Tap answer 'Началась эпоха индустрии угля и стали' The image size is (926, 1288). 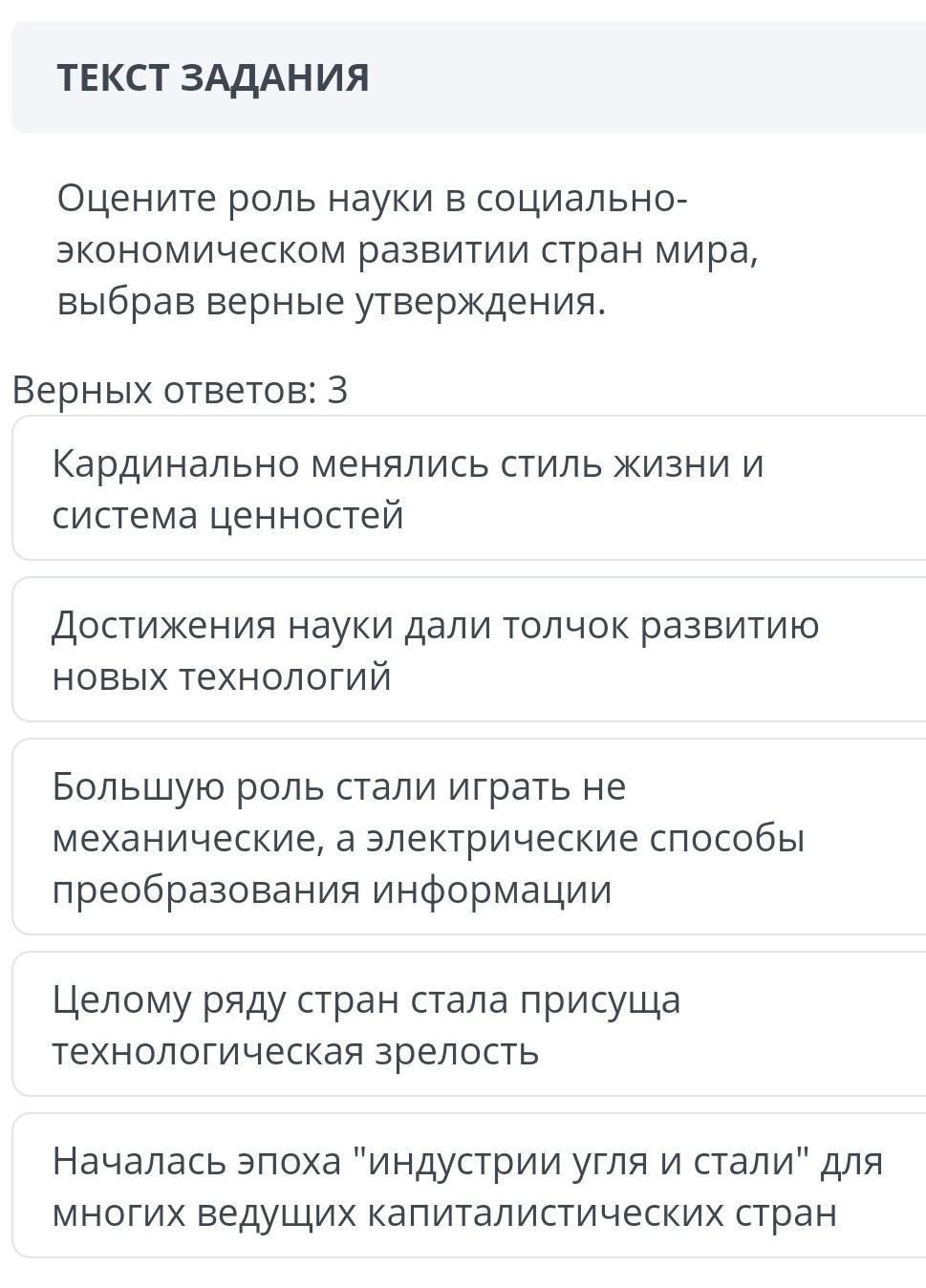click(x=468, y=1187)
